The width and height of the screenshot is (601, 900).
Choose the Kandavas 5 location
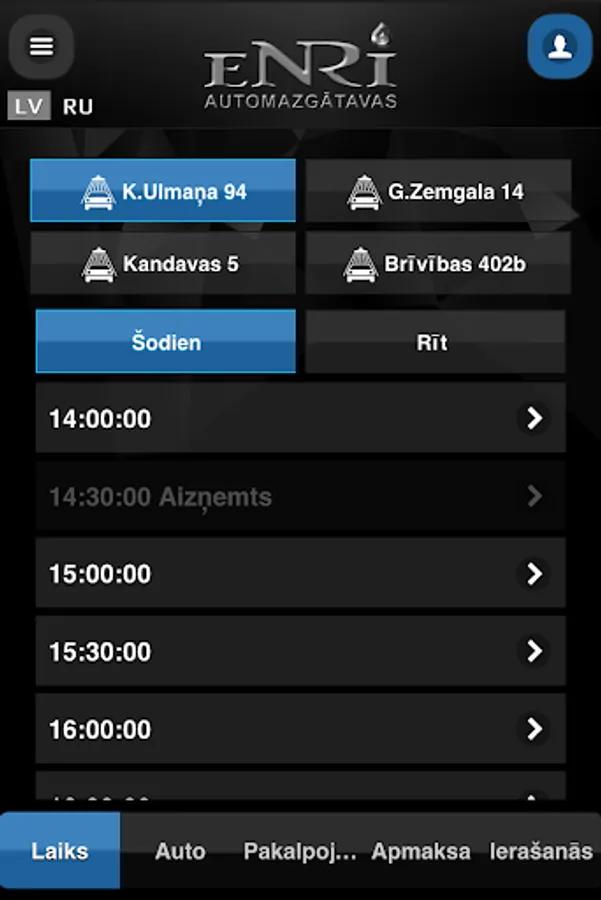[163, 264]
